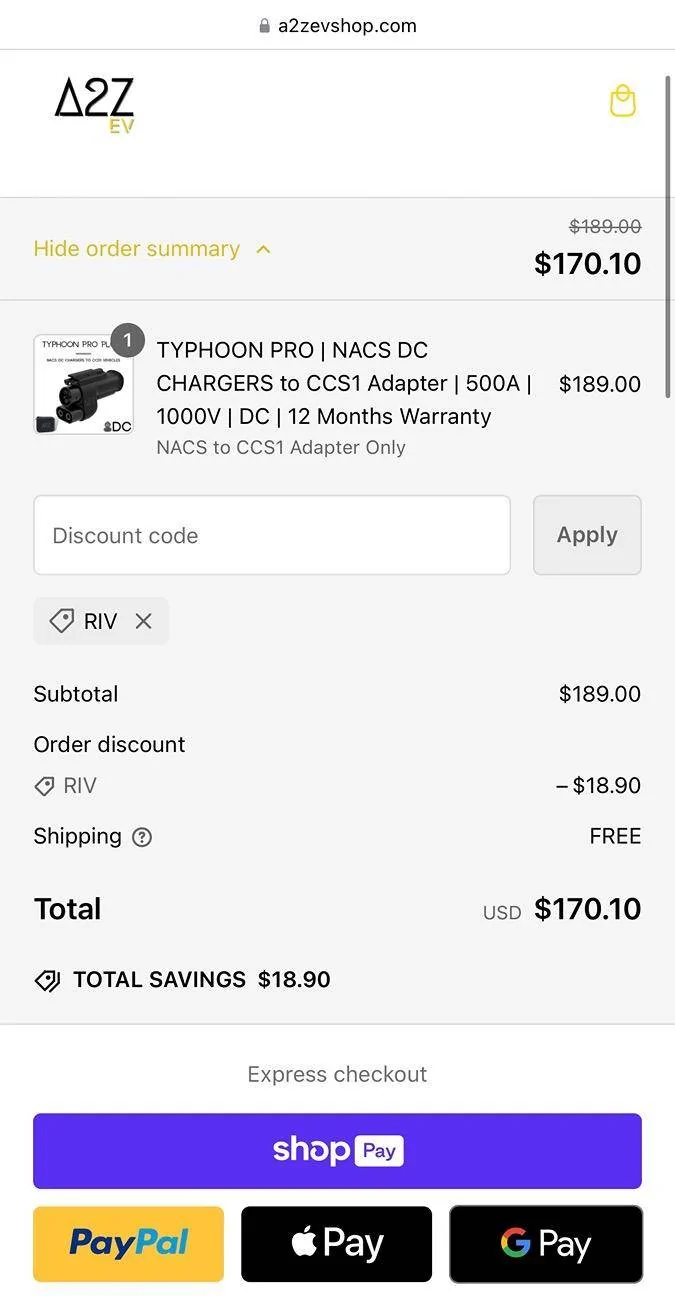Open the A2Z EV store logo
The image size is (675, 1300).
pyautogui.click(x=95, y=104)
